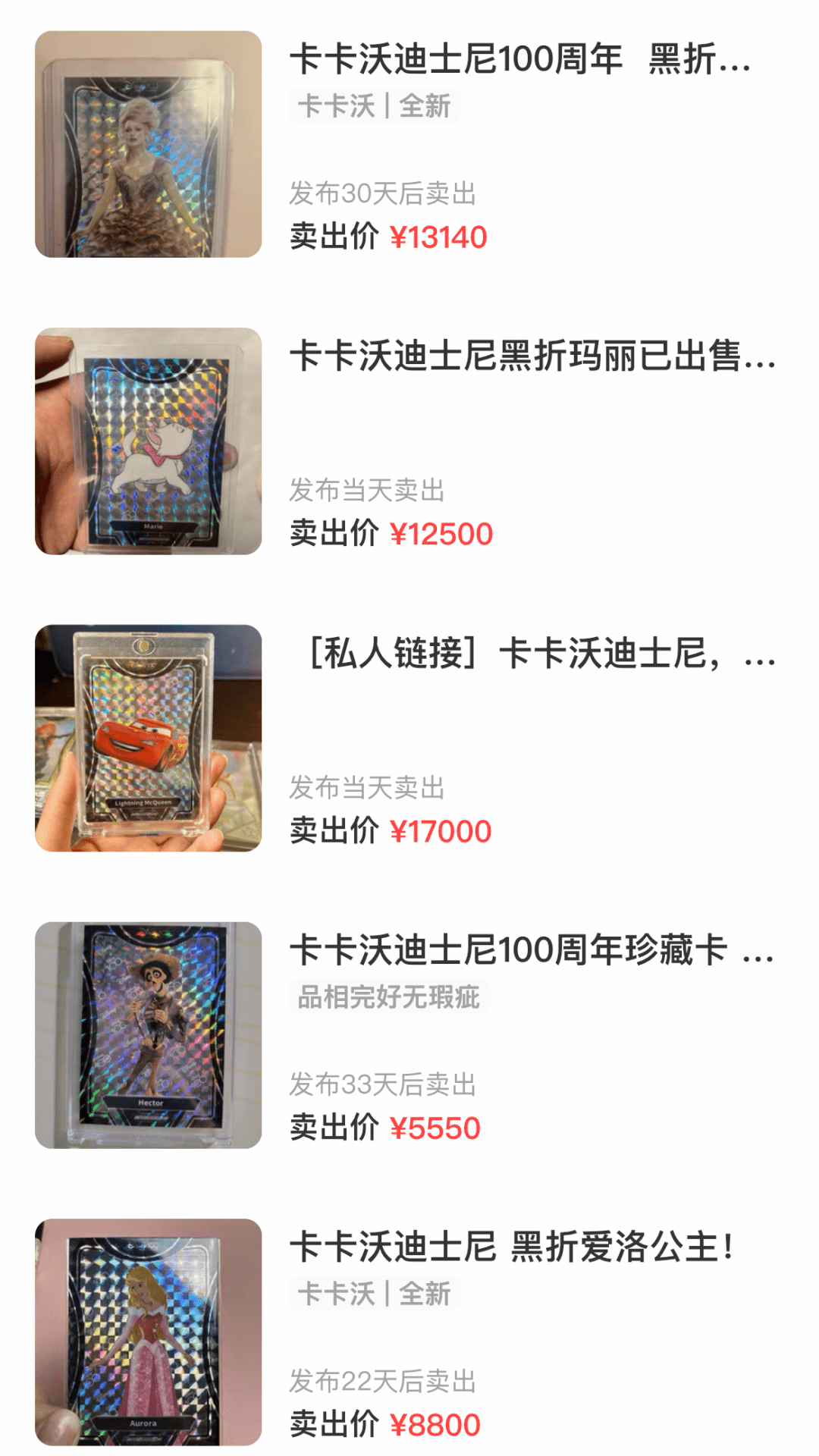Select the 100周年珍藏卡 listing at ¥5550
This screenshot has height=1456, width=819.
(531, 950)
